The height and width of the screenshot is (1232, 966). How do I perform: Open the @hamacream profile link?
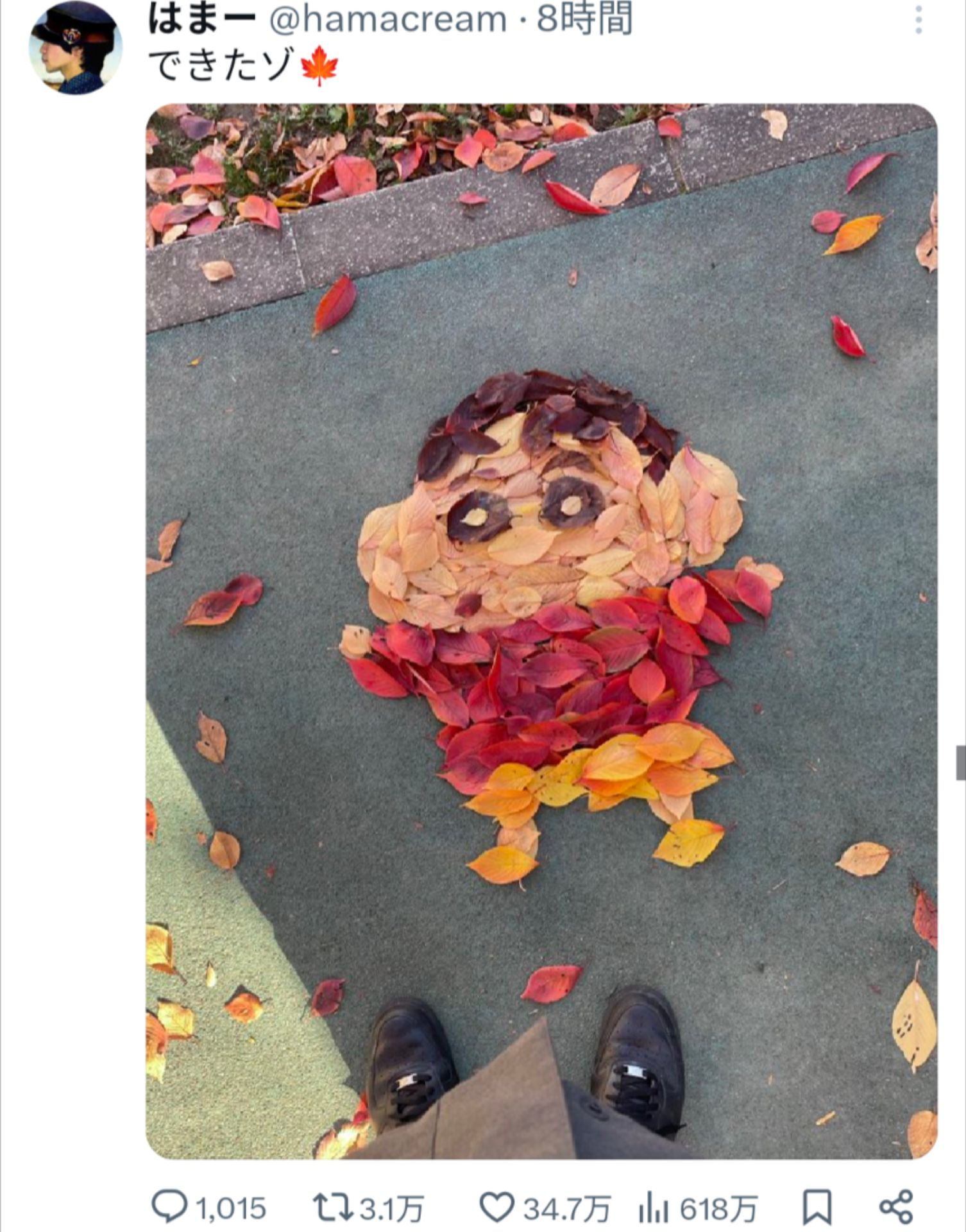[387, 21]
